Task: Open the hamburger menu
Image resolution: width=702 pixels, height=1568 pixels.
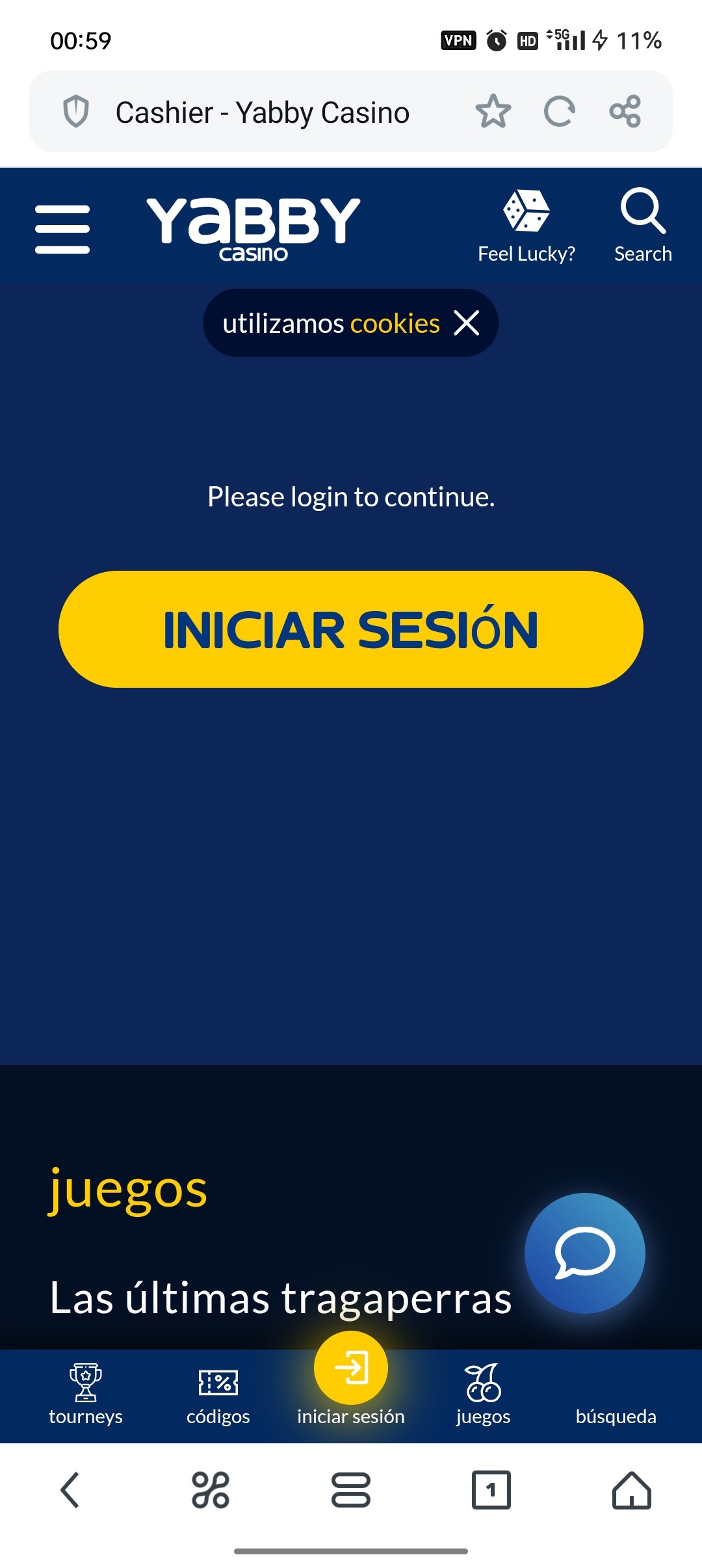Action: (x=62, y=229)
